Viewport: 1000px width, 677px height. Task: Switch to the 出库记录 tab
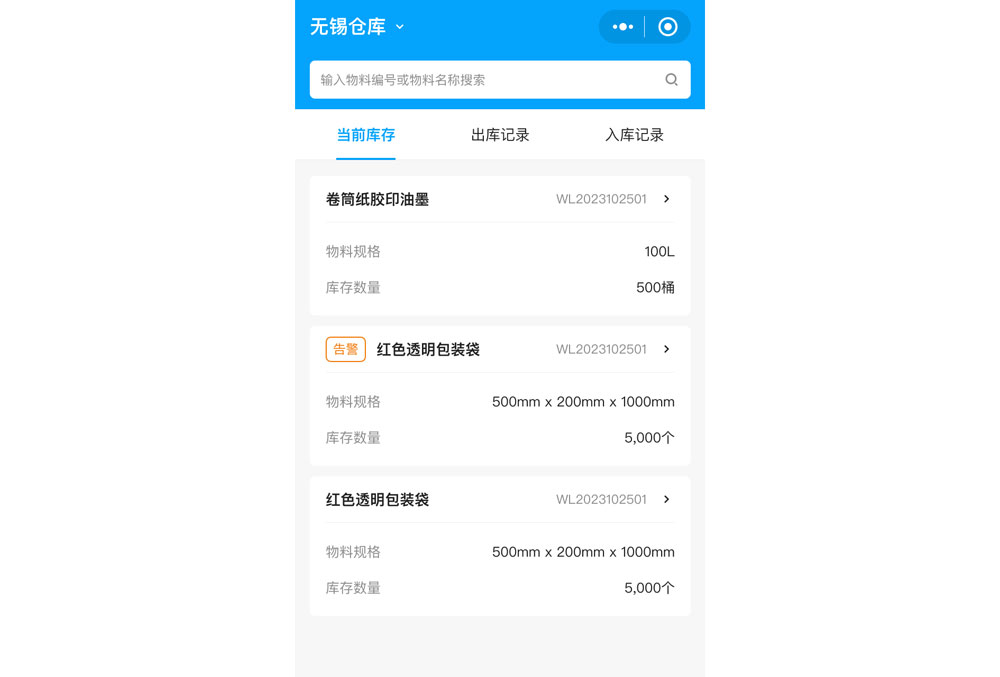pos(500,135)
